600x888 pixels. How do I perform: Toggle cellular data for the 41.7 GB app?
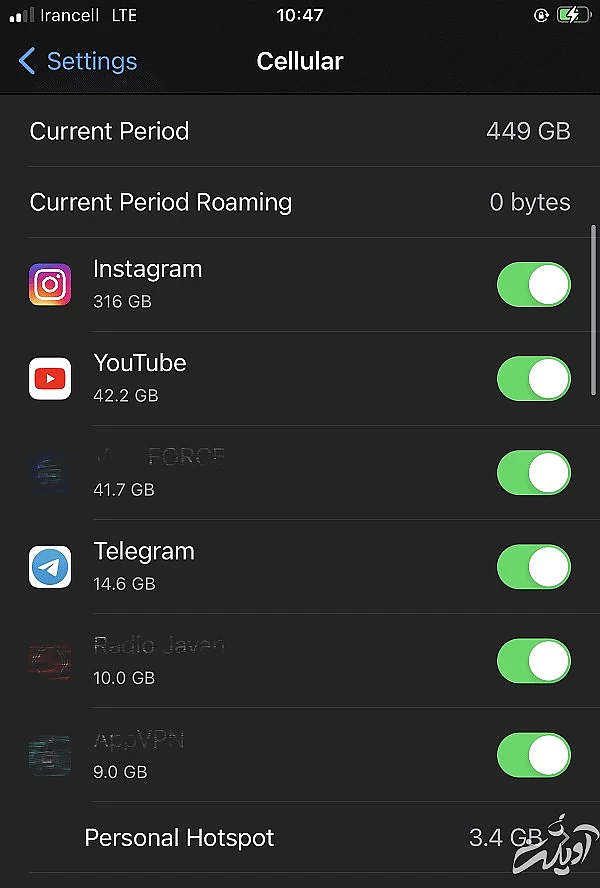pos(533,473)
